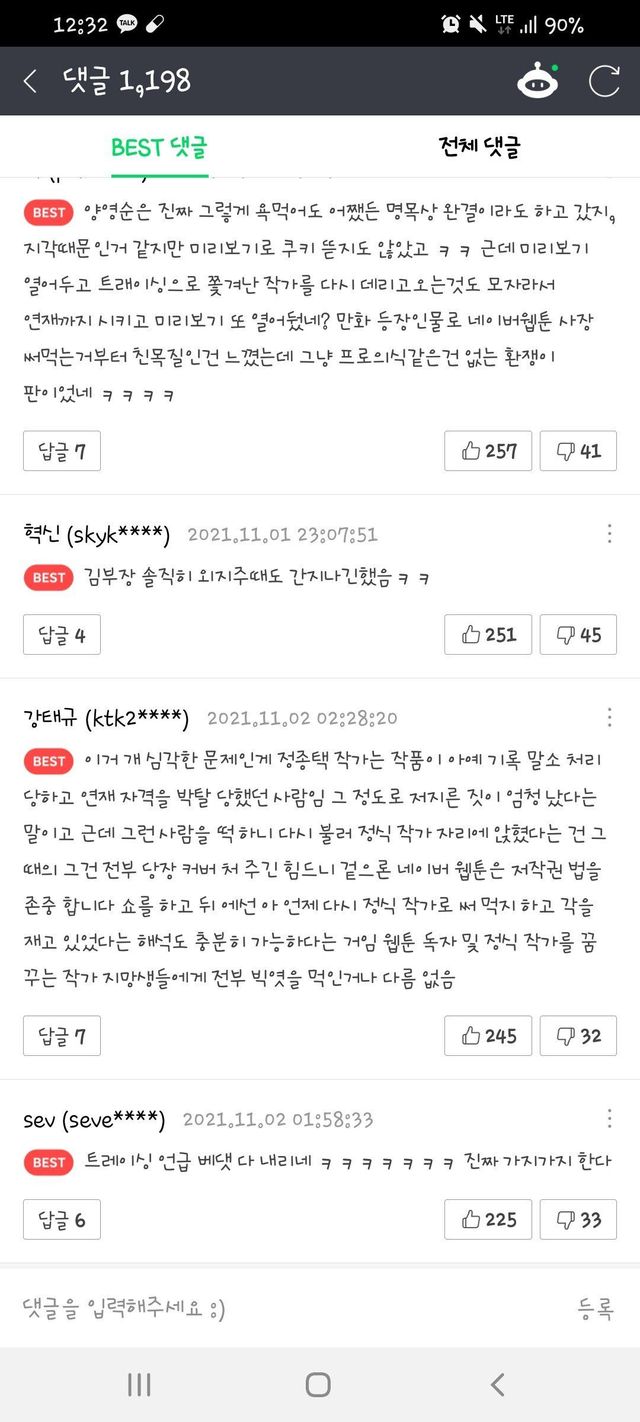Switch to the 전체 댓글 tab

[480, 147]
